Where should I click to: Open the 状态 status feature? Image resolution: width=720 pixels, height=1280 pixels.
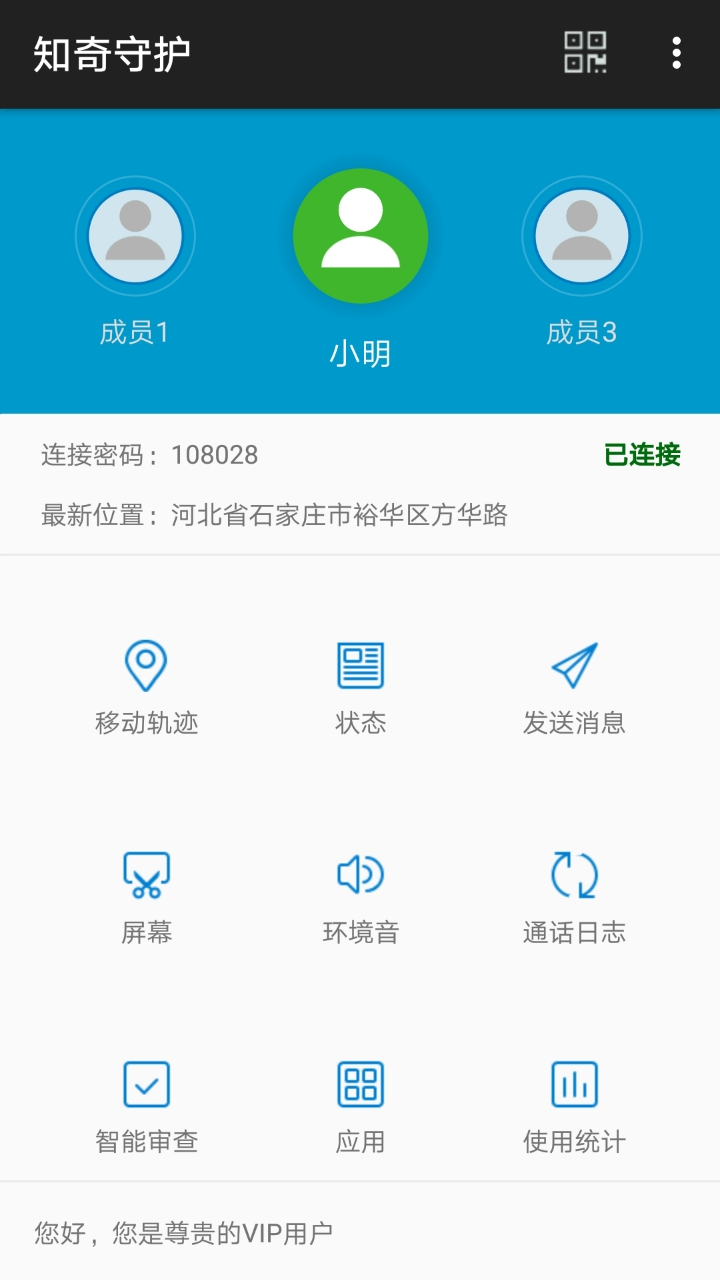(x=360, y=685)
